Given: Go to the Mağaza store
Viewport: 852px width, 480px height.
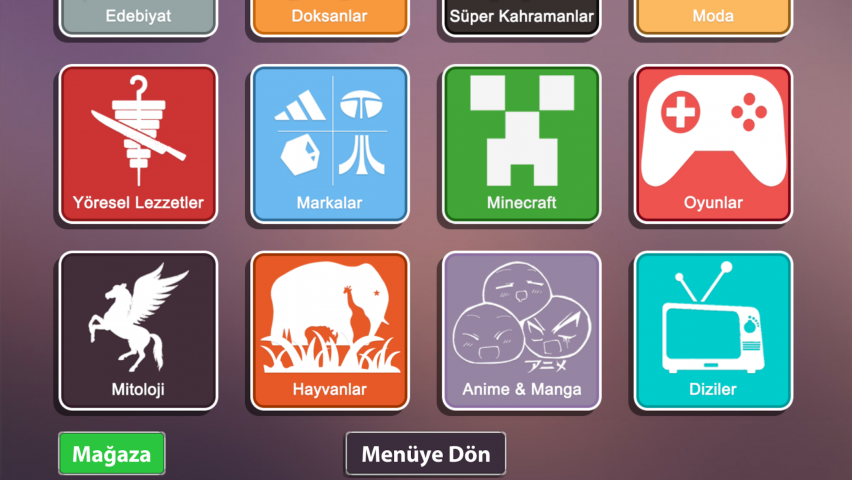Looking at the screenshot, I should pyautogui.click(x=112, y=454).
